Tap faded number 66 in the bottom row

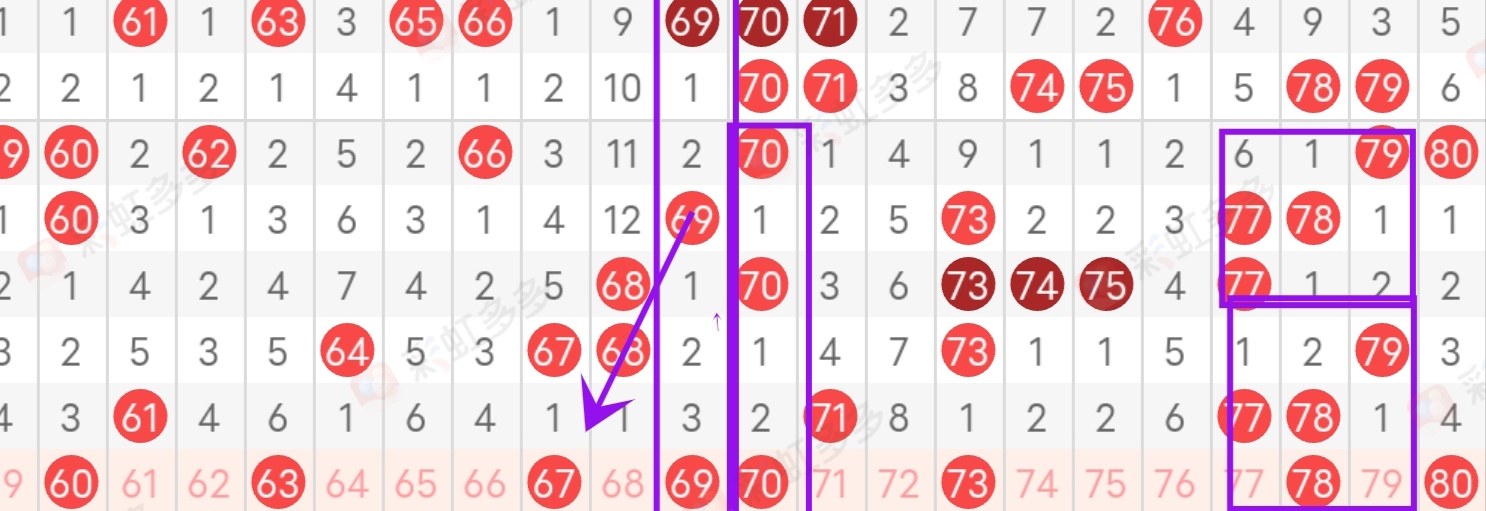coord(485,485)
